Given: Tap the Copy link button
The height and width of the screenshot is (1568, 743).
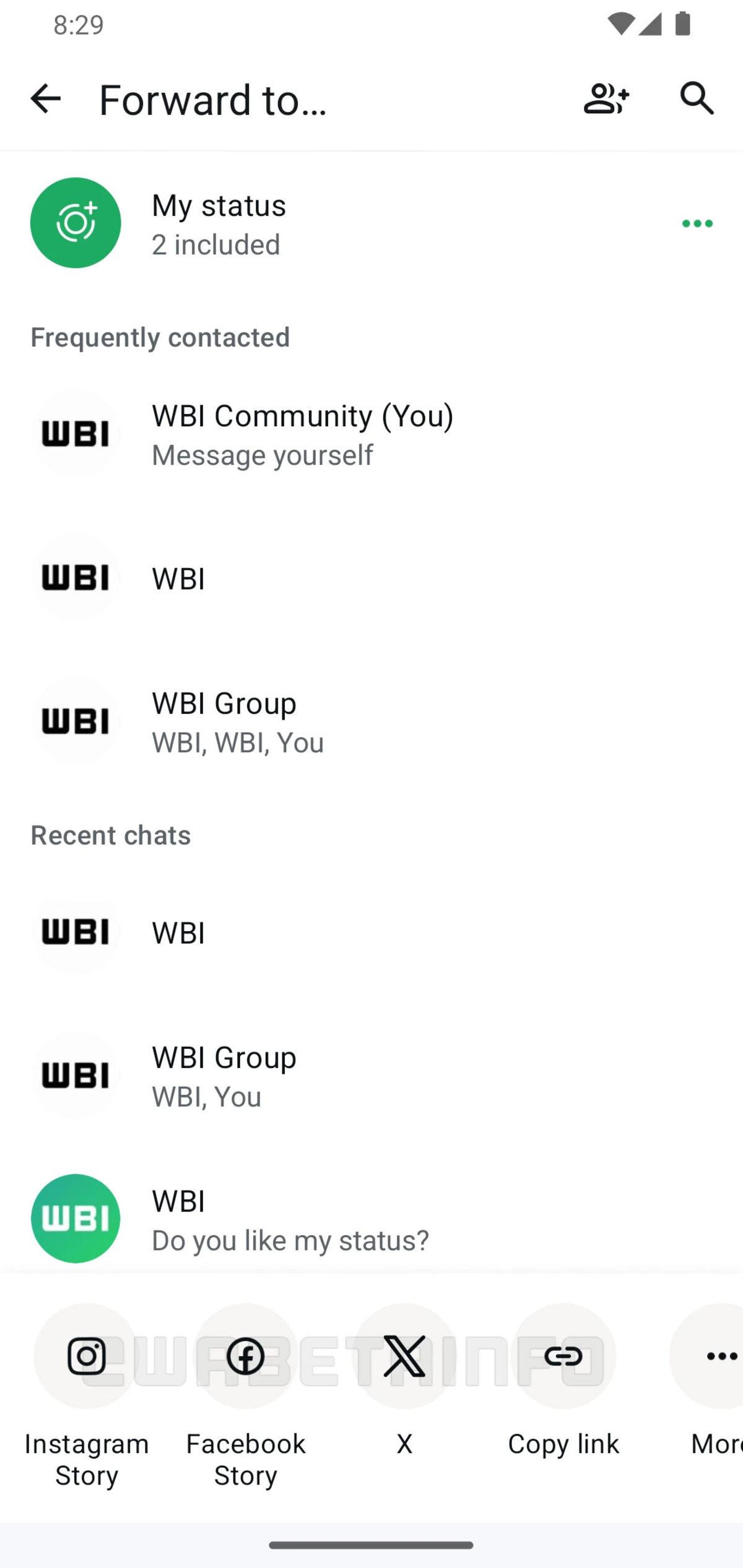Looking at the screenshot, I should (x=563, y=1357).
